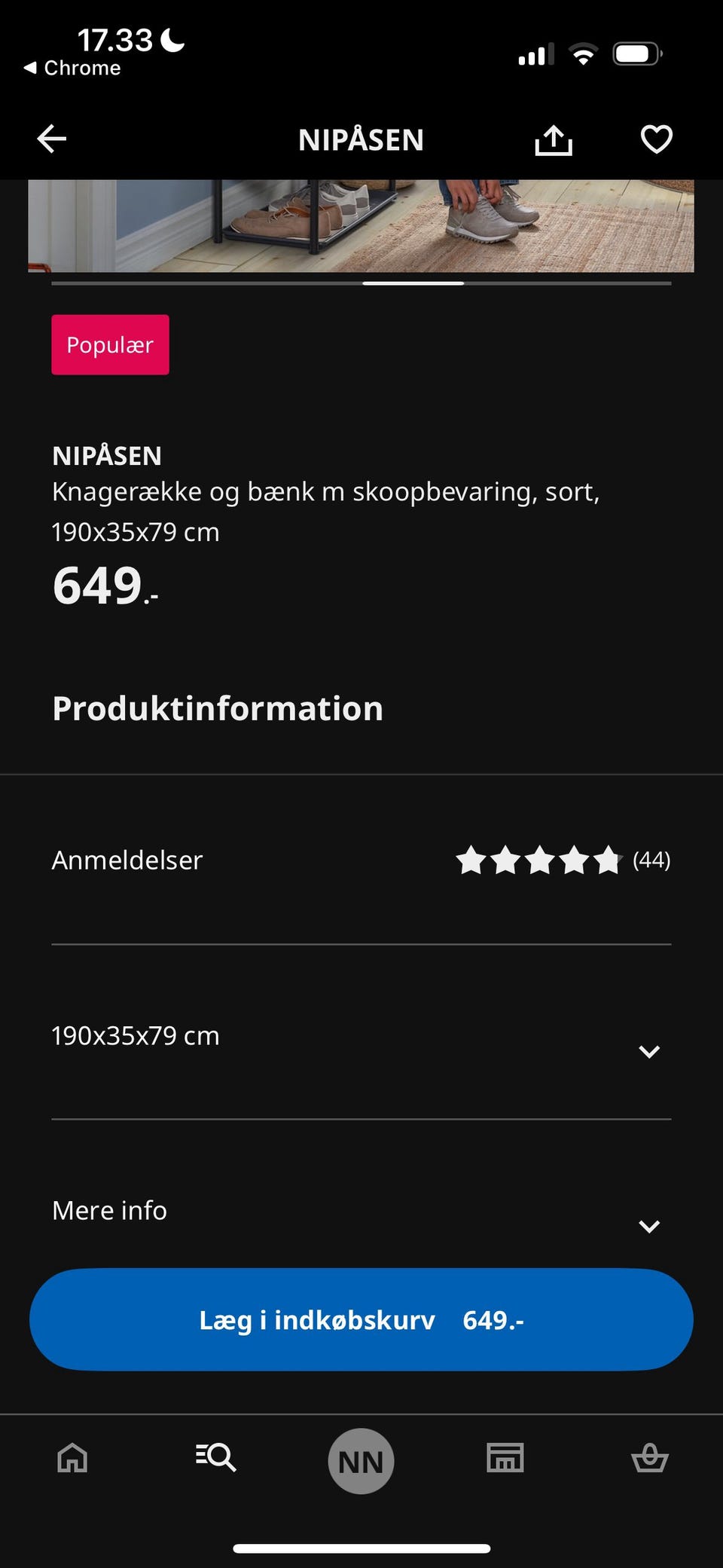Share the NIPÅSEN product
The width and height of the screenshot is (723, 1568).
(x=554, y=139)
